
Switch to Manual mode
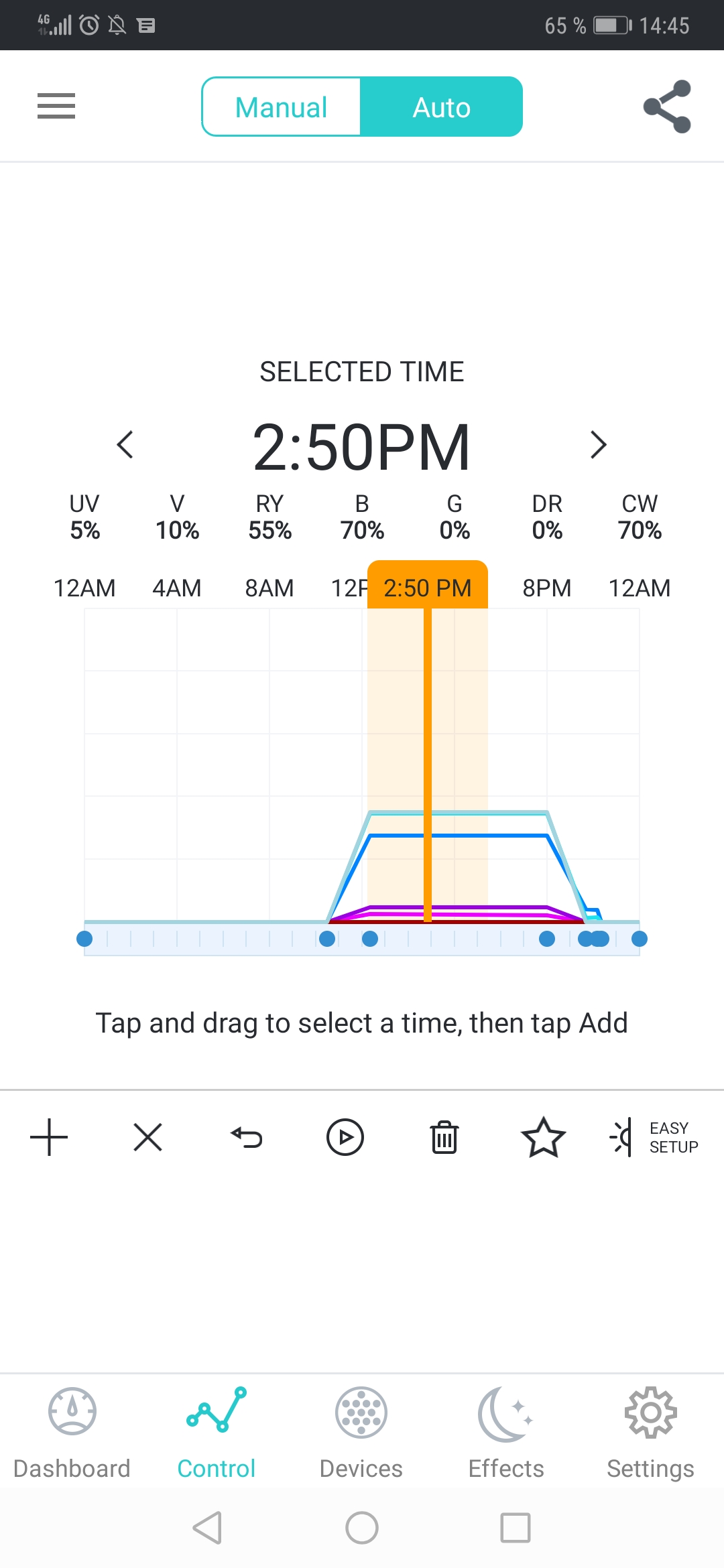coord(282,107)
